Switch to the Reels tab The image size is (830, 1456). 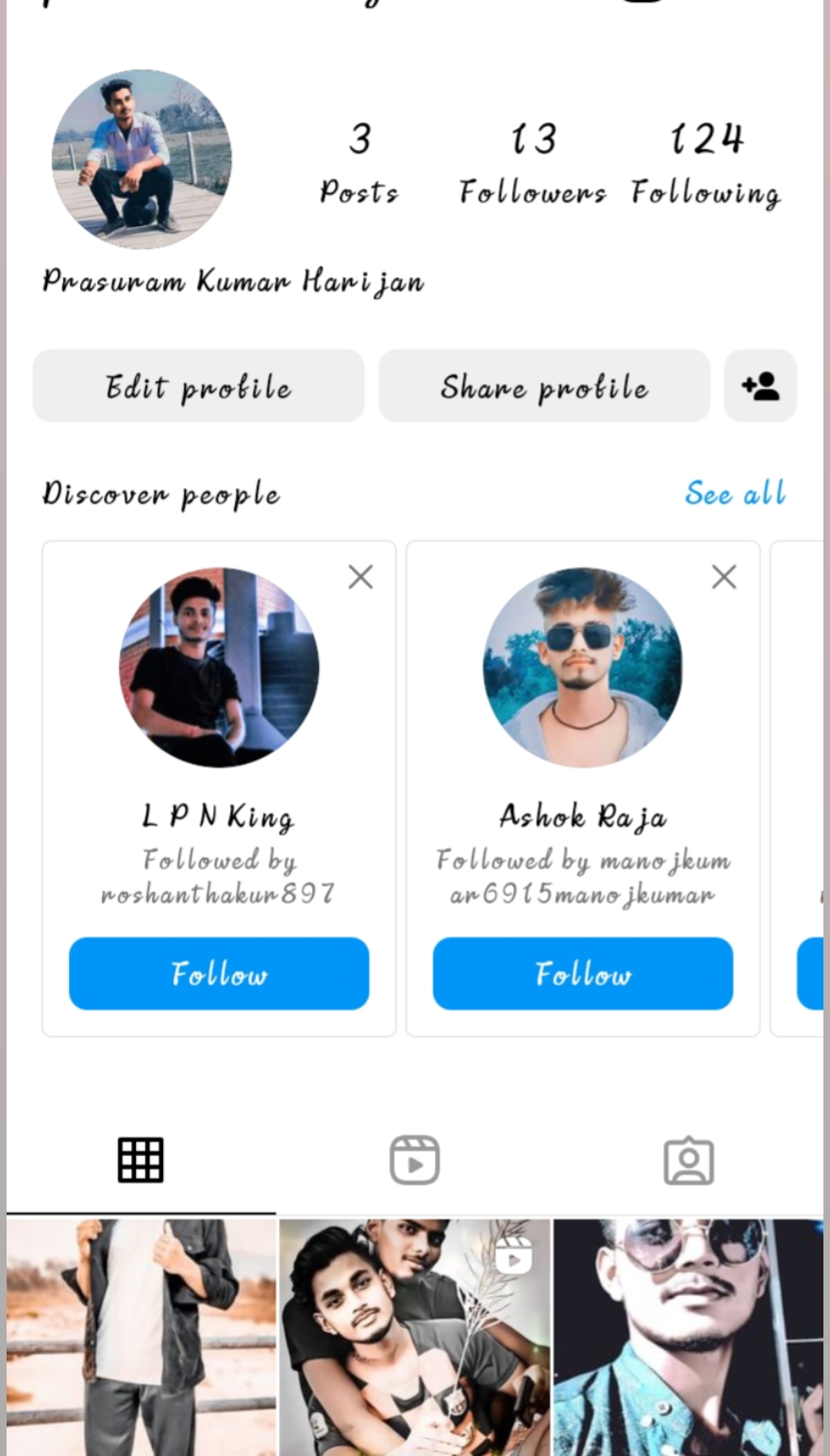pos(415,1160)
